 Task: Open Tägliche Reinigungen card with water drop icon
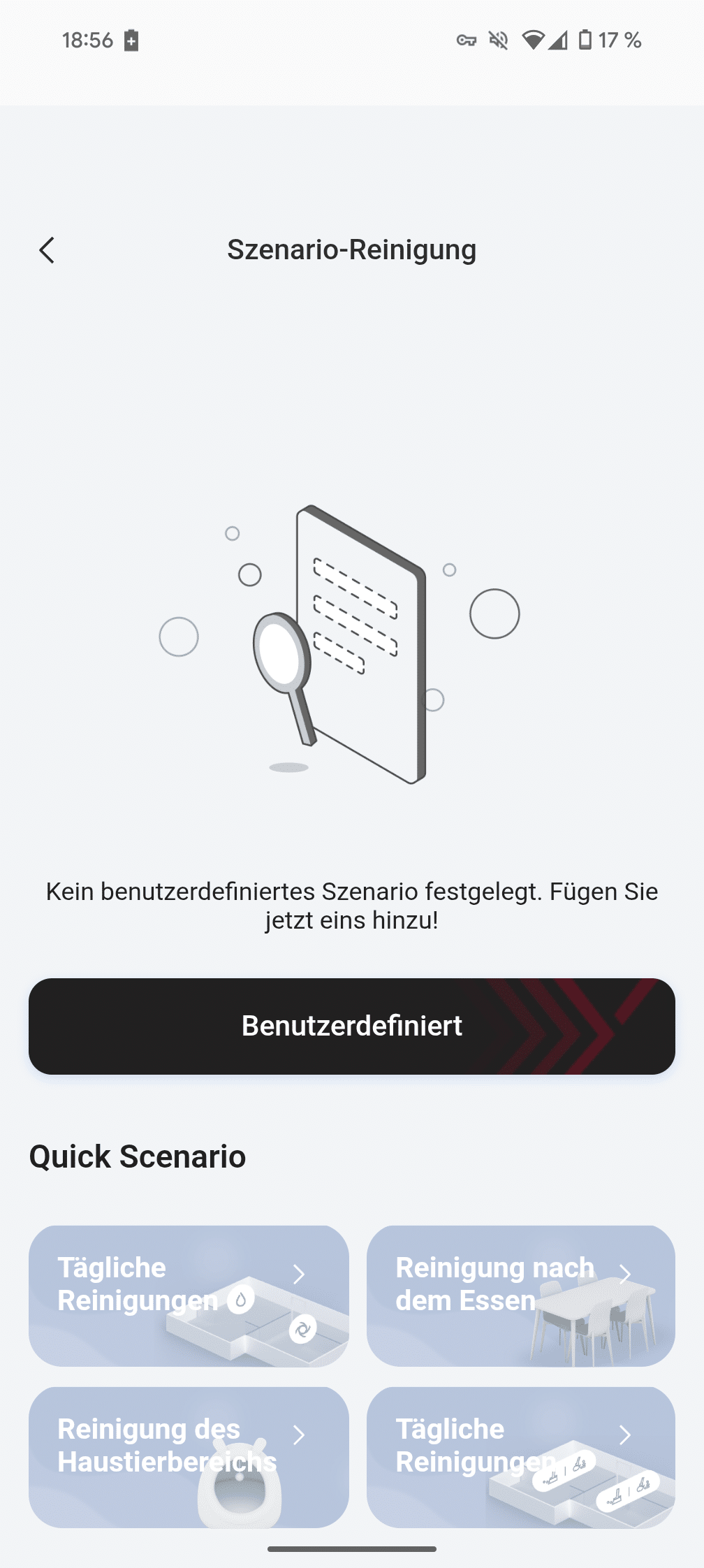point(189,1295)
